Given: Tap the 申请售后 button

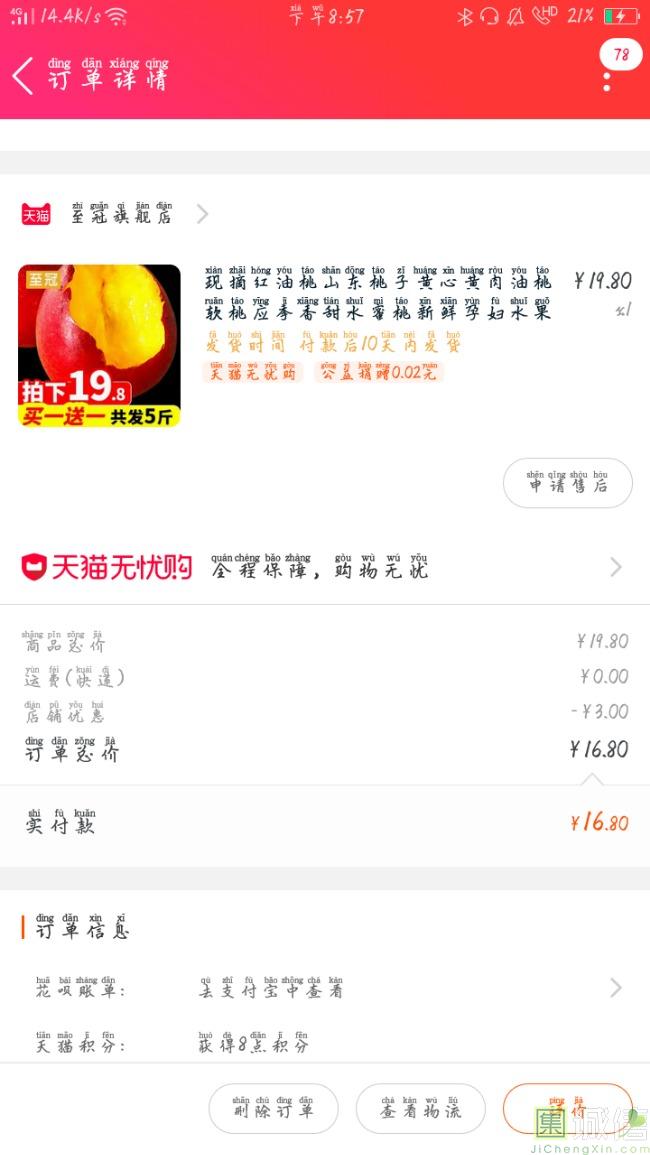Looking at the screenshot, I should pos(567,483).
